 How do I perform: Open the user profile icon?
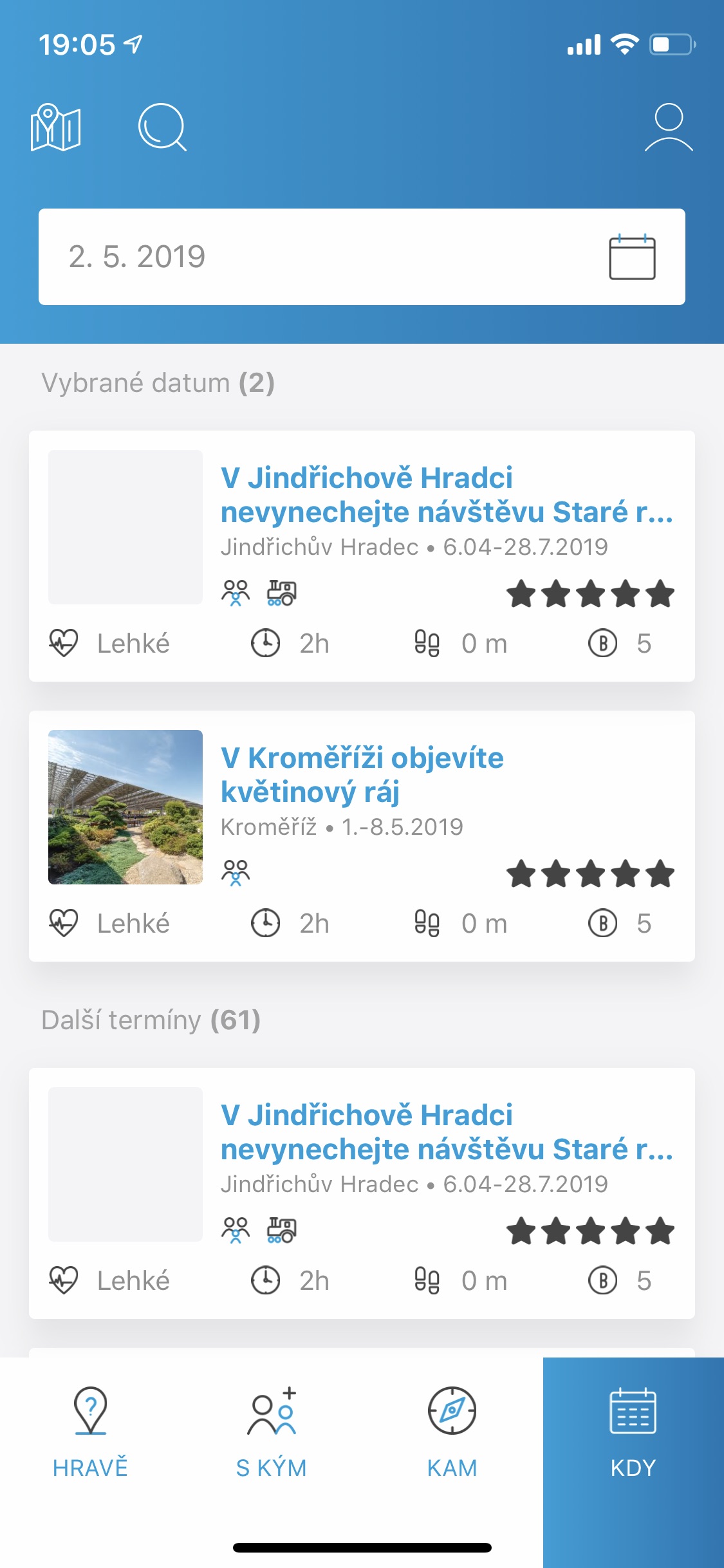pyautogui.click(x=667, y=129)
